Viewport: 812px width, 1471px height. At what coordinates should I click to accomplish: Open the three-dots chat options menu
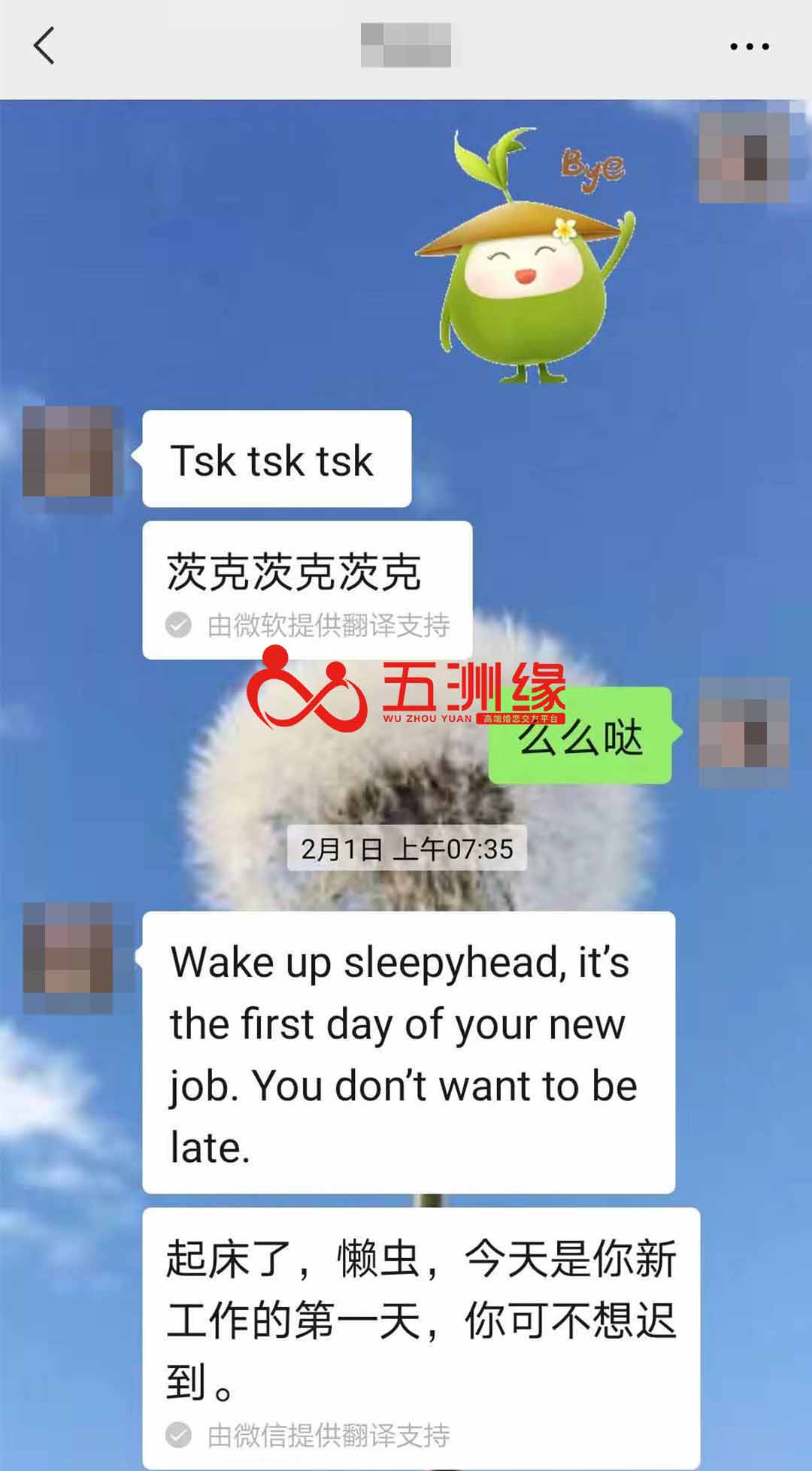(x=749, y=47)
